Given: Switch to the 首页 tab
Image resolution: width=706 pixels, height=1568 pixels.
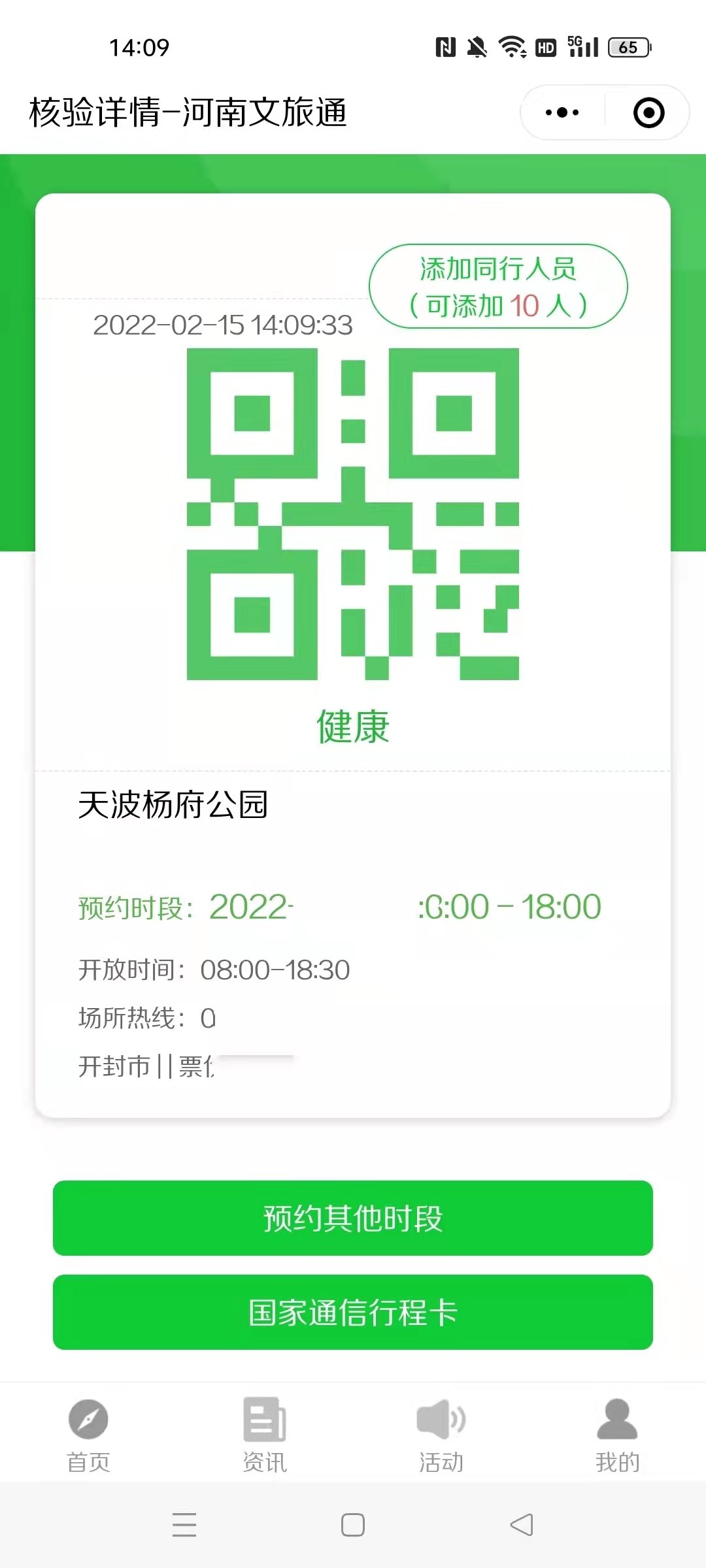Looking at the screenshot, I should (x=88, y=1435).
